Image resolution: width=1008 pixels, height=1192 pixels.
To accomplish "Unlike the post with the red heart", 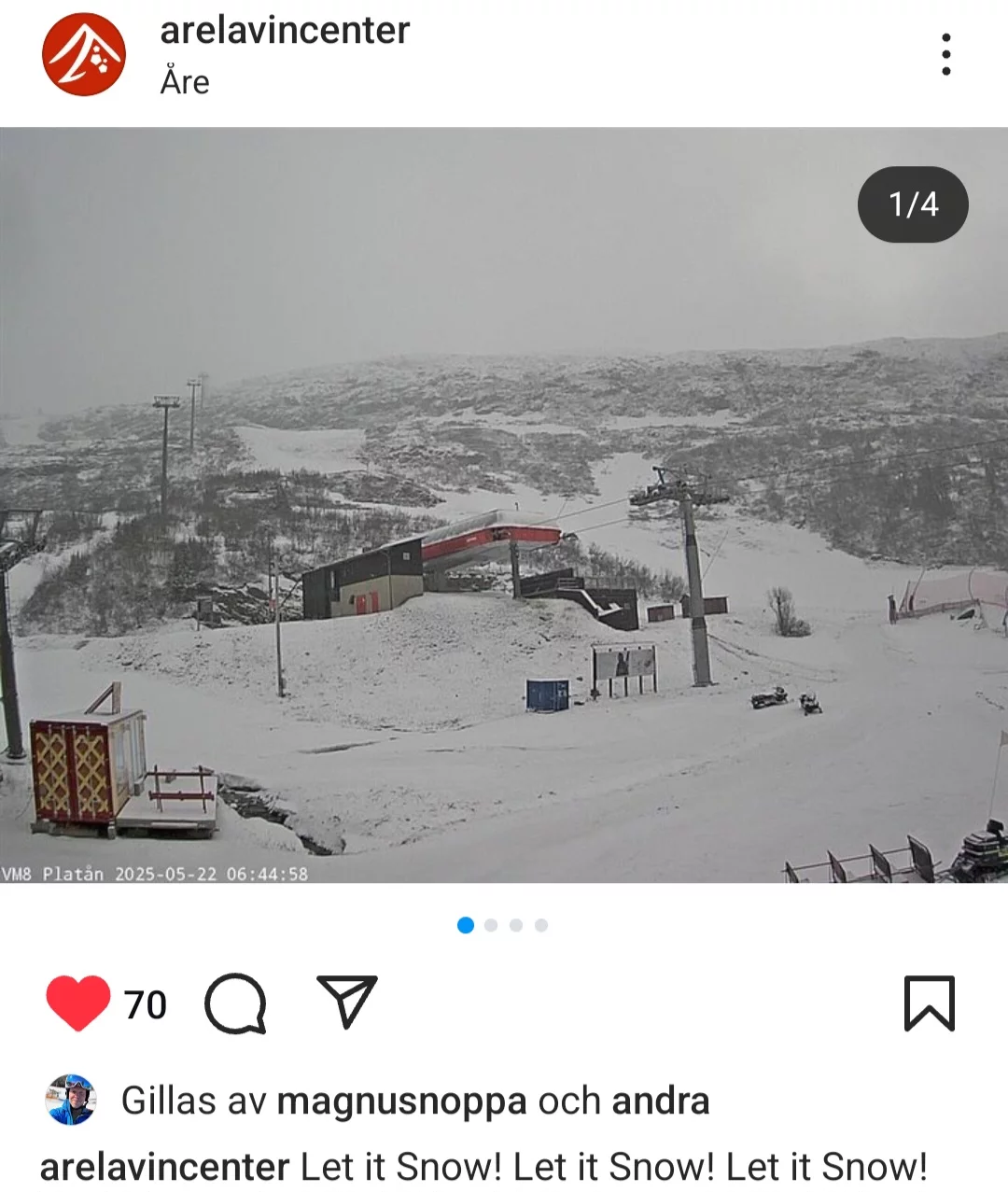I will pos(78,1003).
